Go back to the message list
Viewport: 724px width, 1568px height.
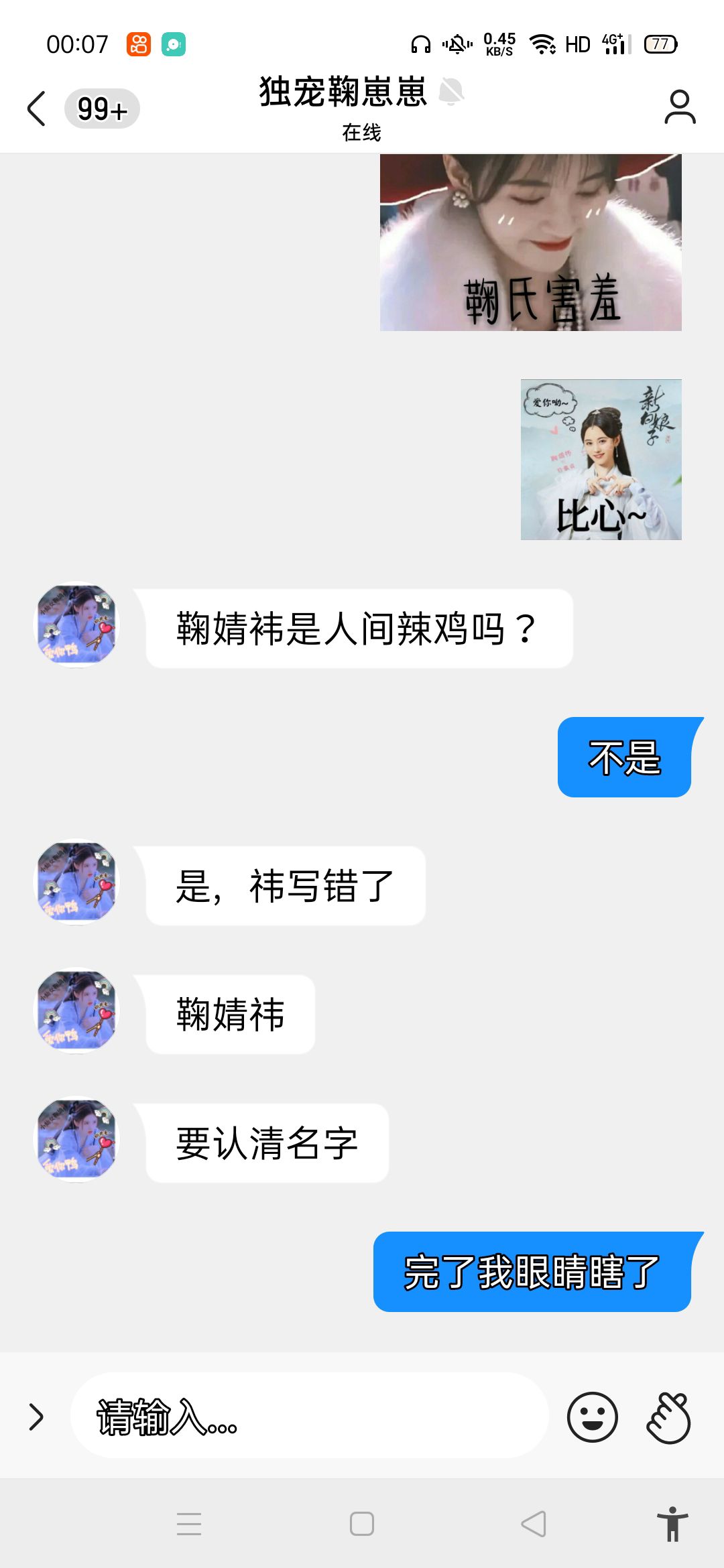pos(37,109)
